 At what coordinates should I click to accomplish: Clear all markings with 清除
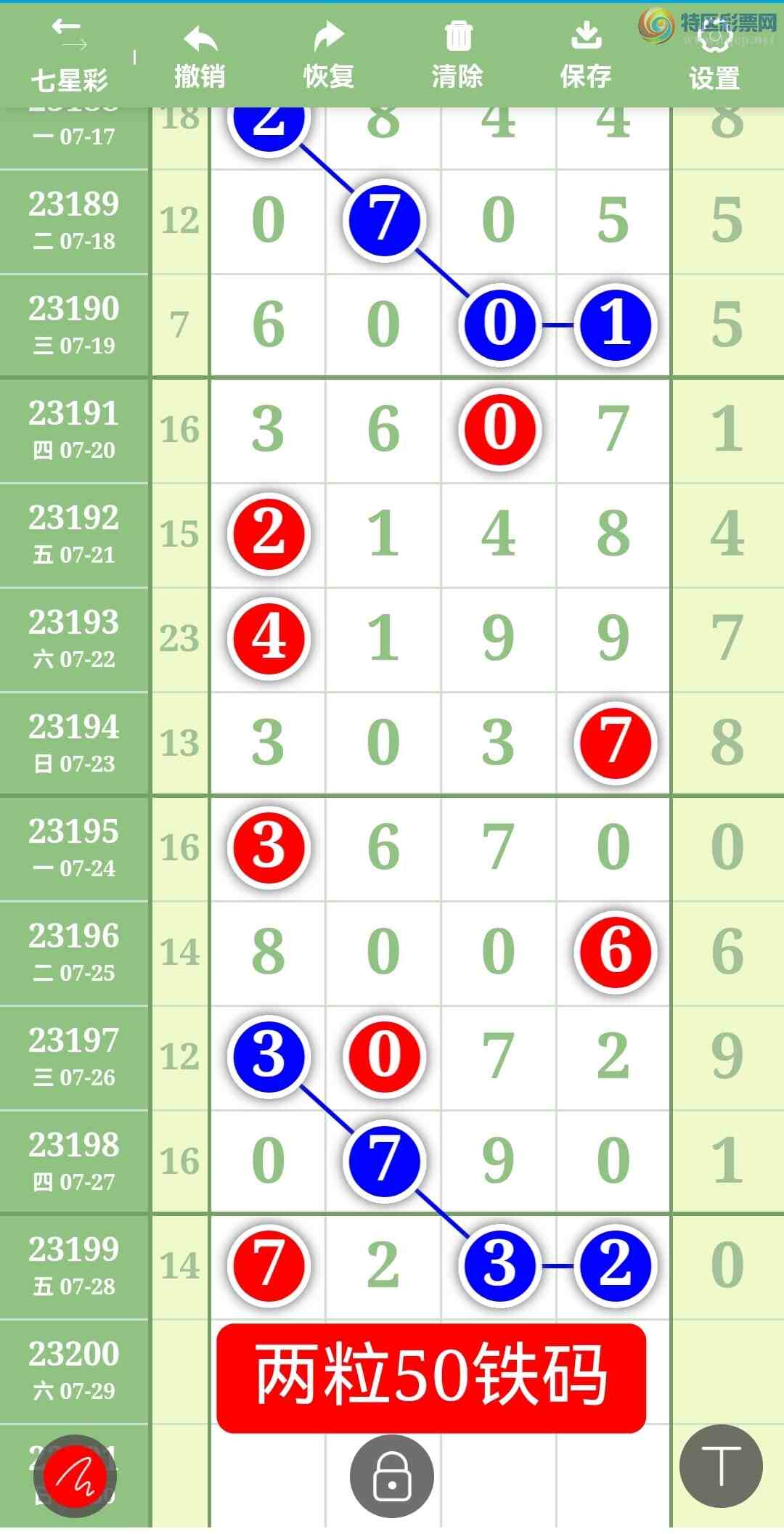(x=457, y=57)
